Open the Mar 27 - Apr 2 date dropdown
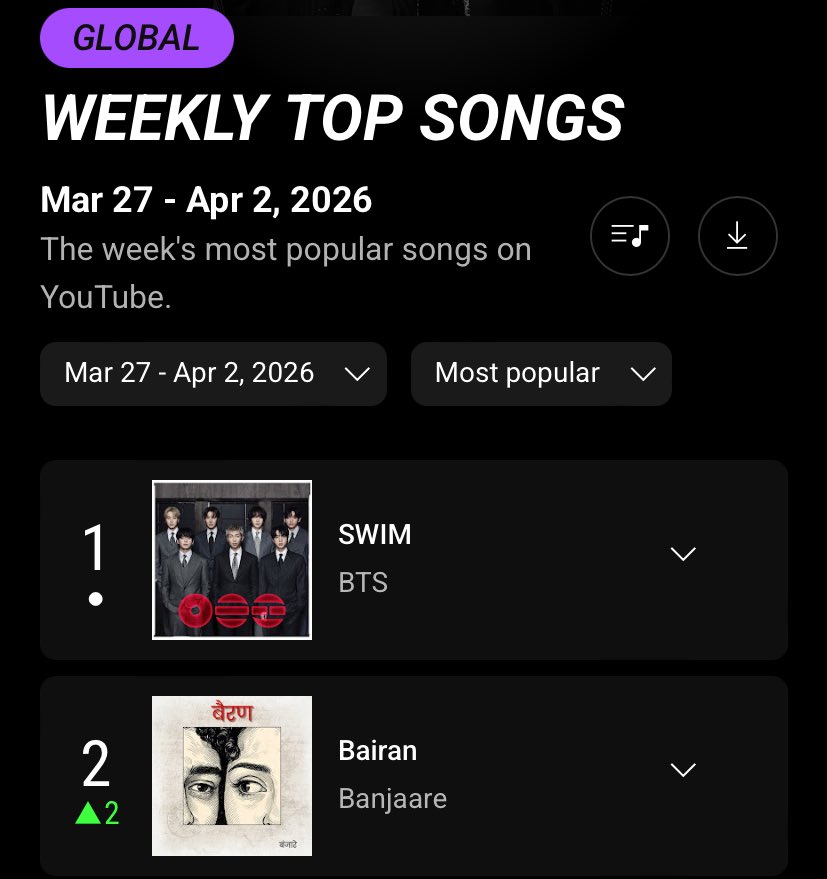The image size is (827, 879). click(213, 374)
